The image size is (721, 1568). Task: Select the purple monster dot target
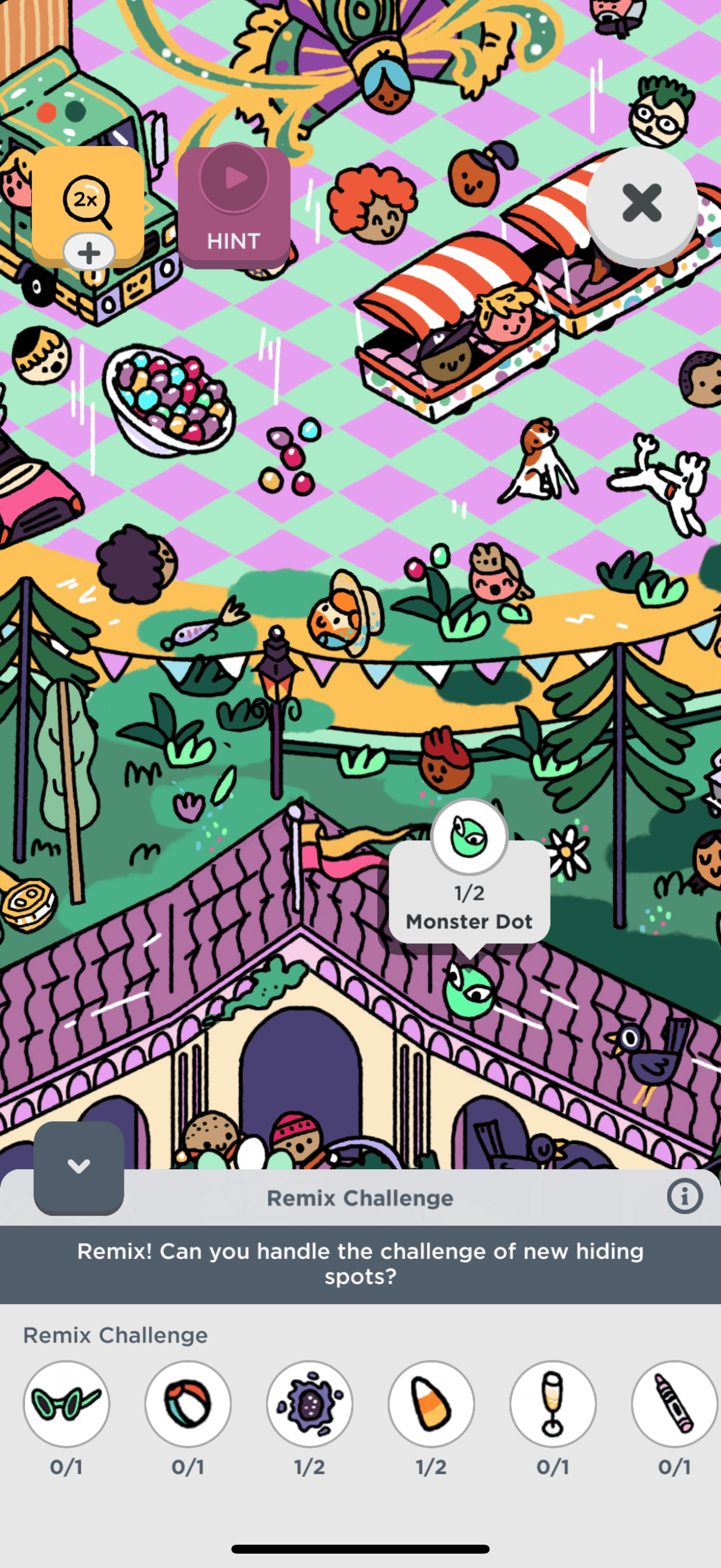click(310, 1402)
